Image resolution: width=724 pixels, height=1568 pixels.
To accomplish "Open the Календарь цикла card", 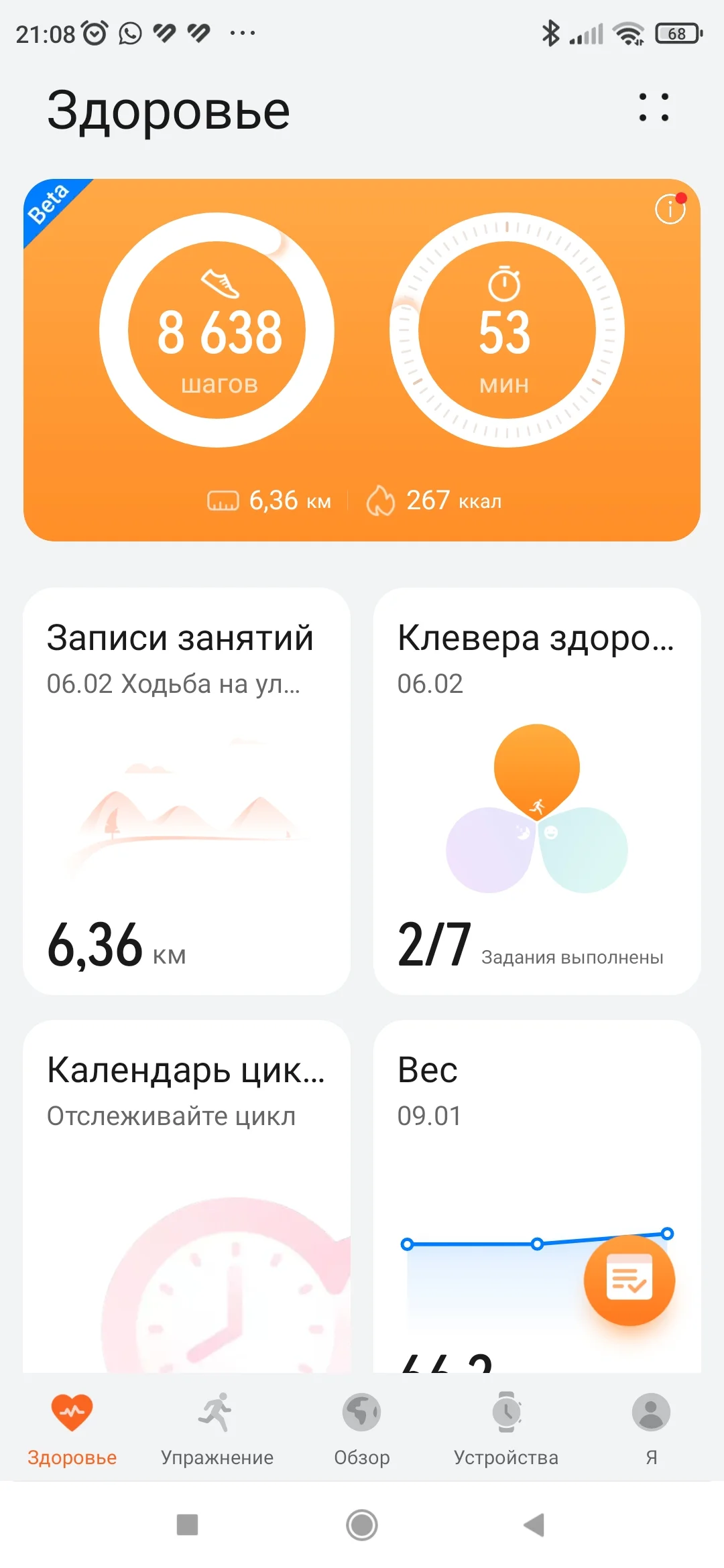I will 186,1193.
